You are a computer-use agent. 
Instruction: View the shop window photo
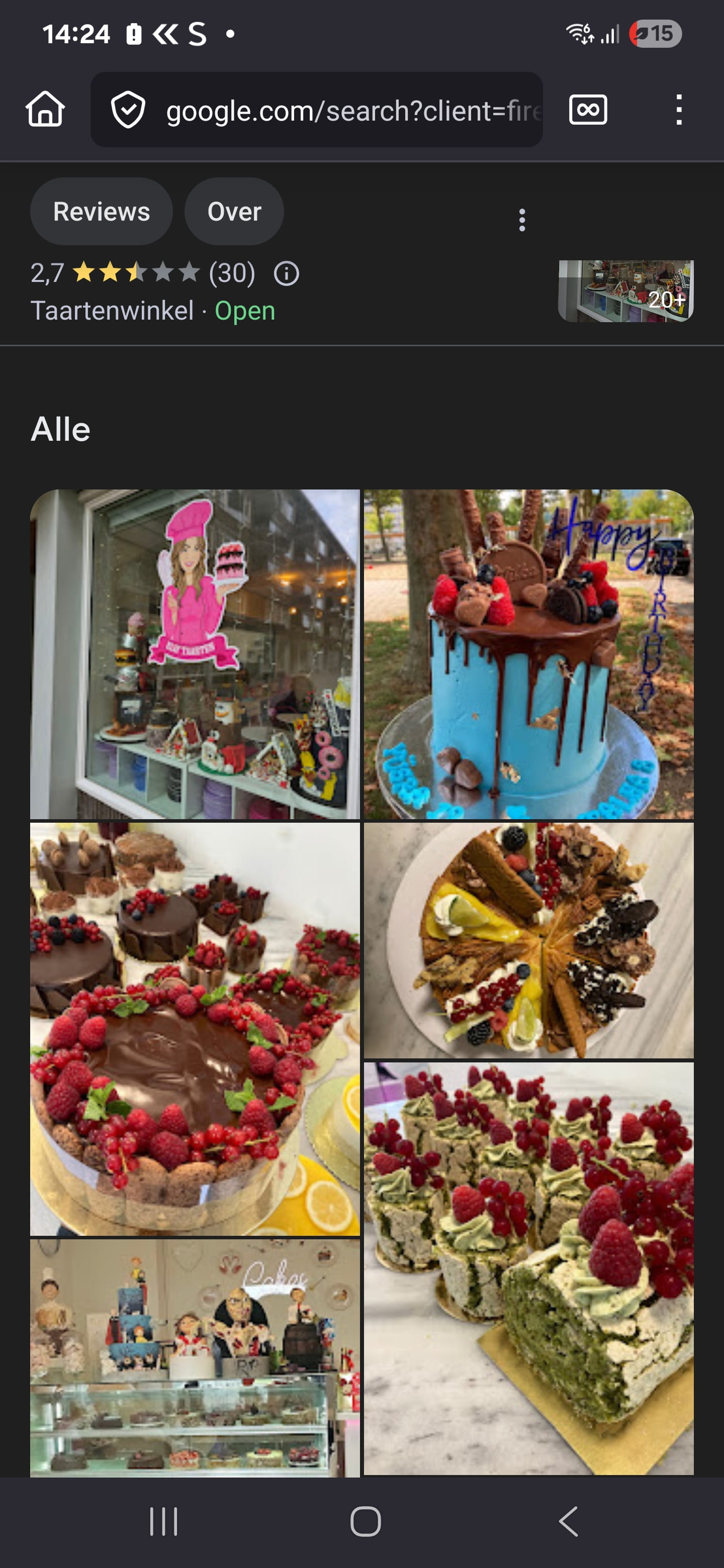pyautogui.click(x=195, y=654)
